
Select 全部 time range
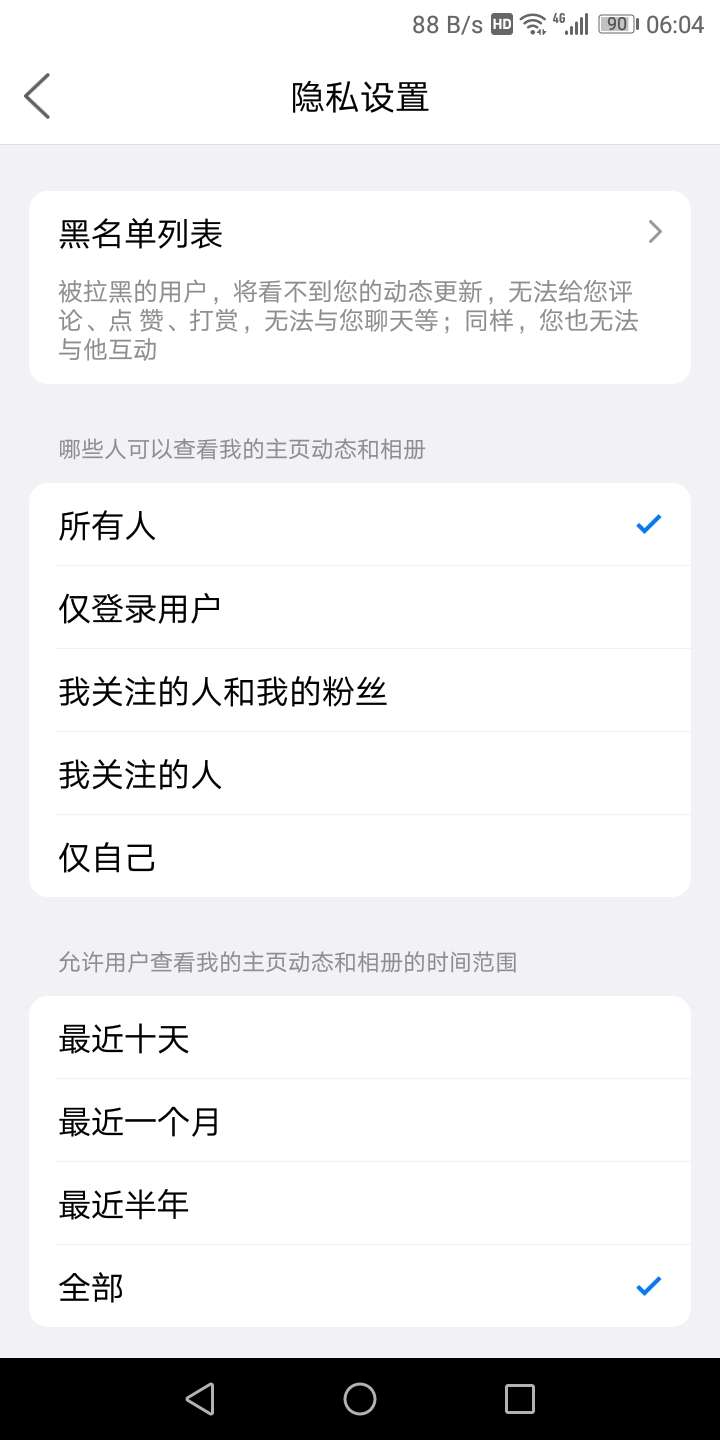(x=360, y=1287)
